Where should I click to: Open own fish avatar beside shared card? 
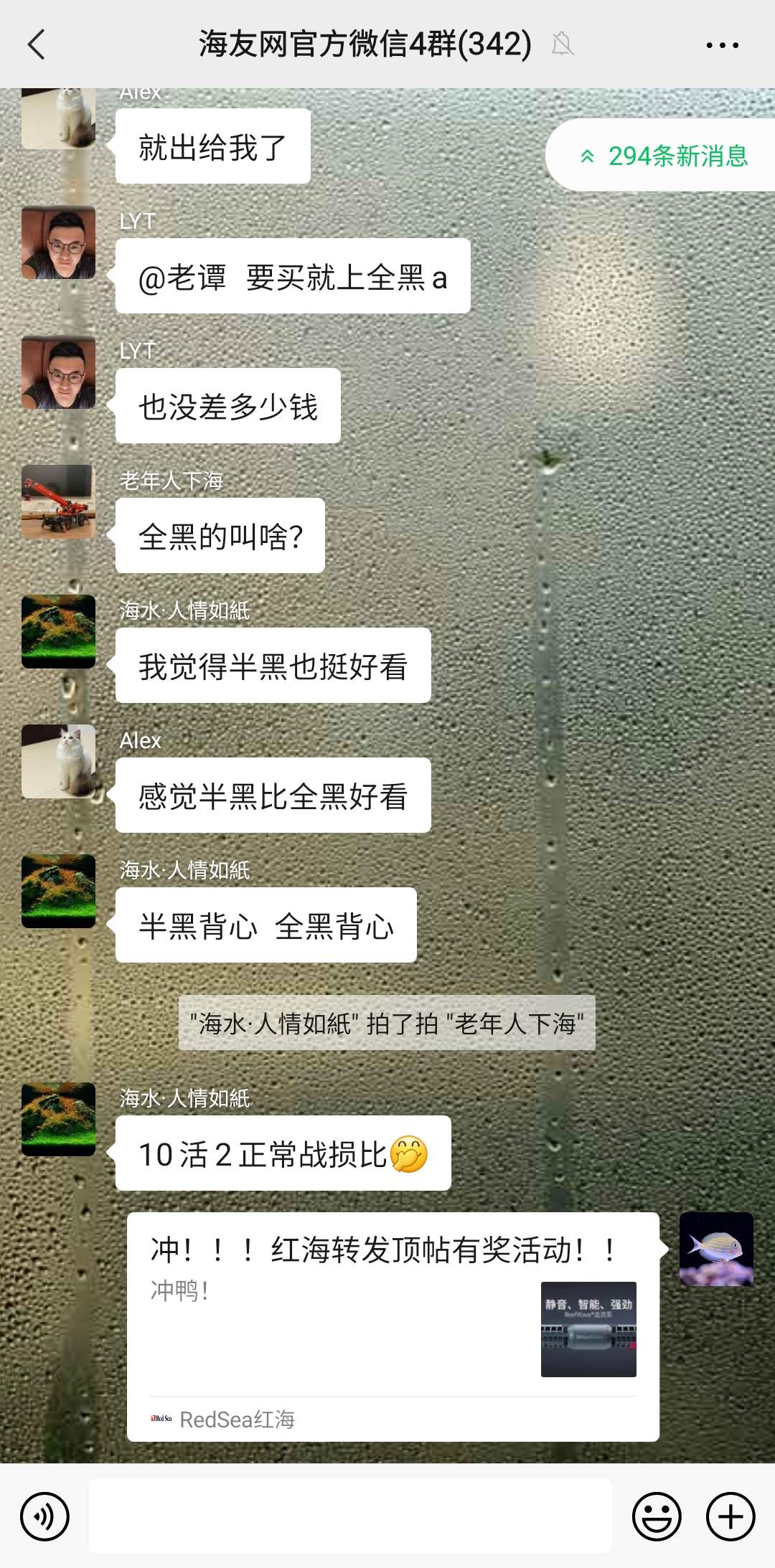(x=716, y=1249)
